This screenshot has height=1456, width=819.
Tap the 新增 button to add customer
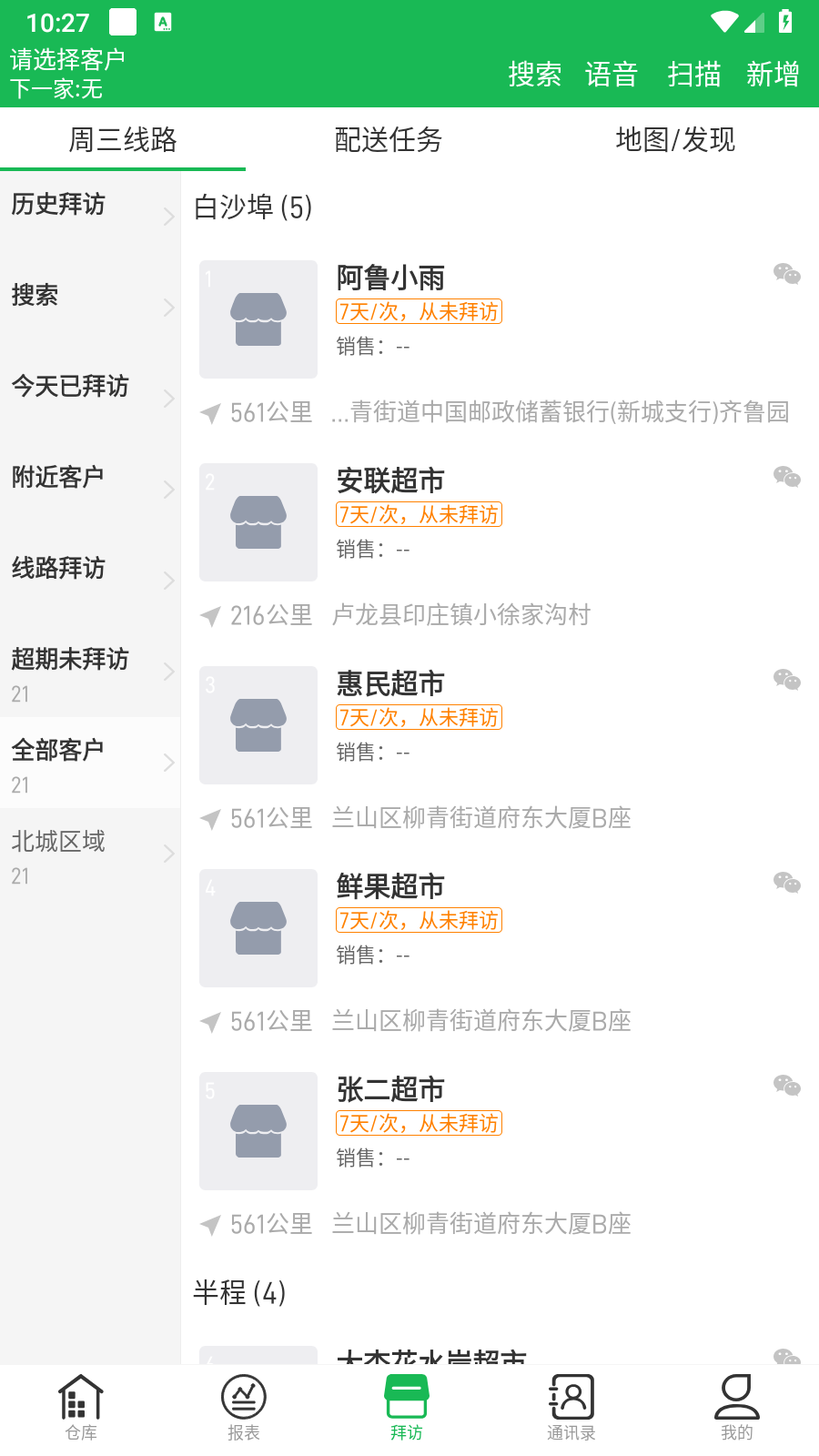(773, 75)
